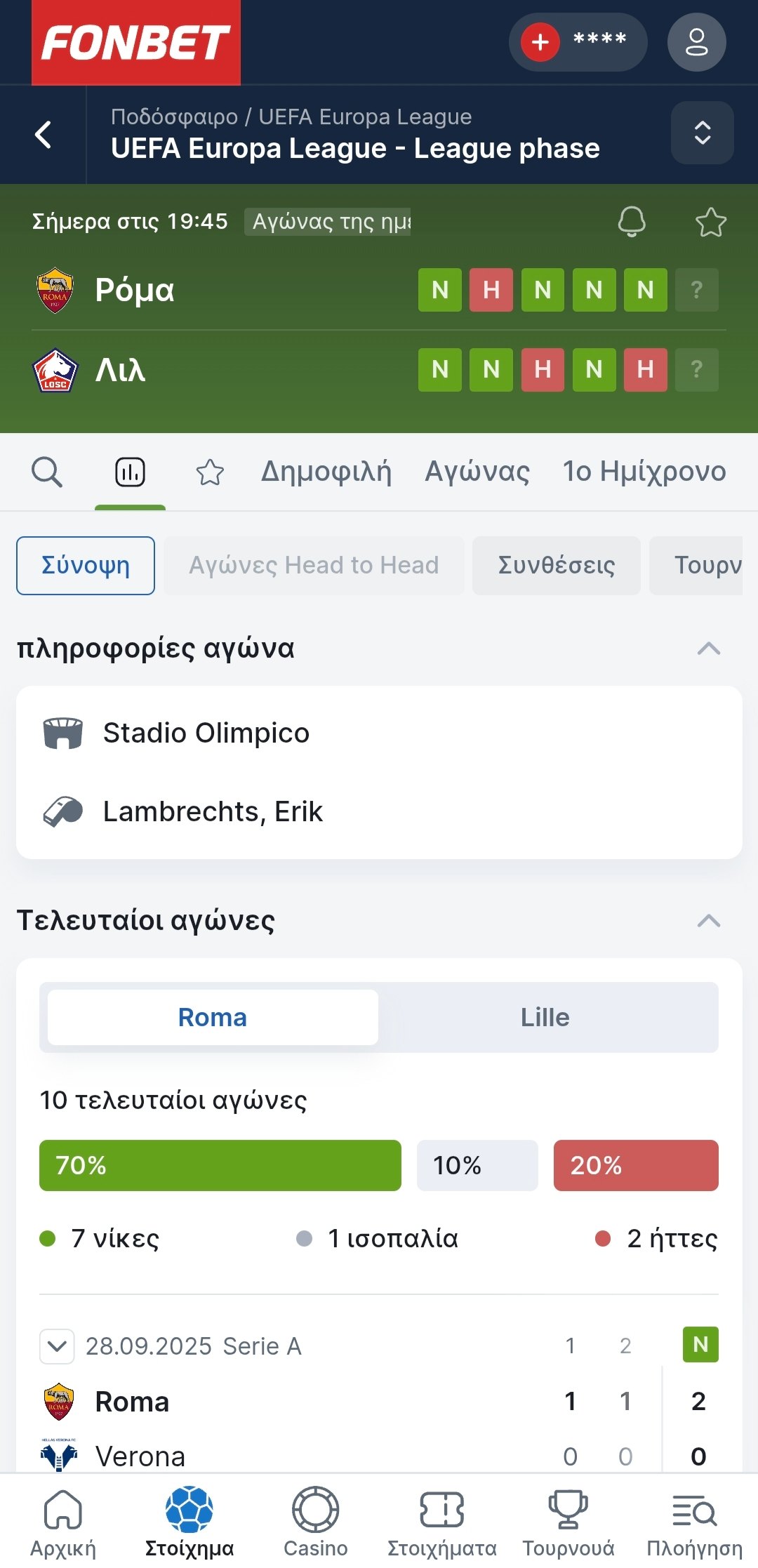Add the Ρόμα - Λιλ match to favorites
The image size is (758, 1568).
pos(710,222)
